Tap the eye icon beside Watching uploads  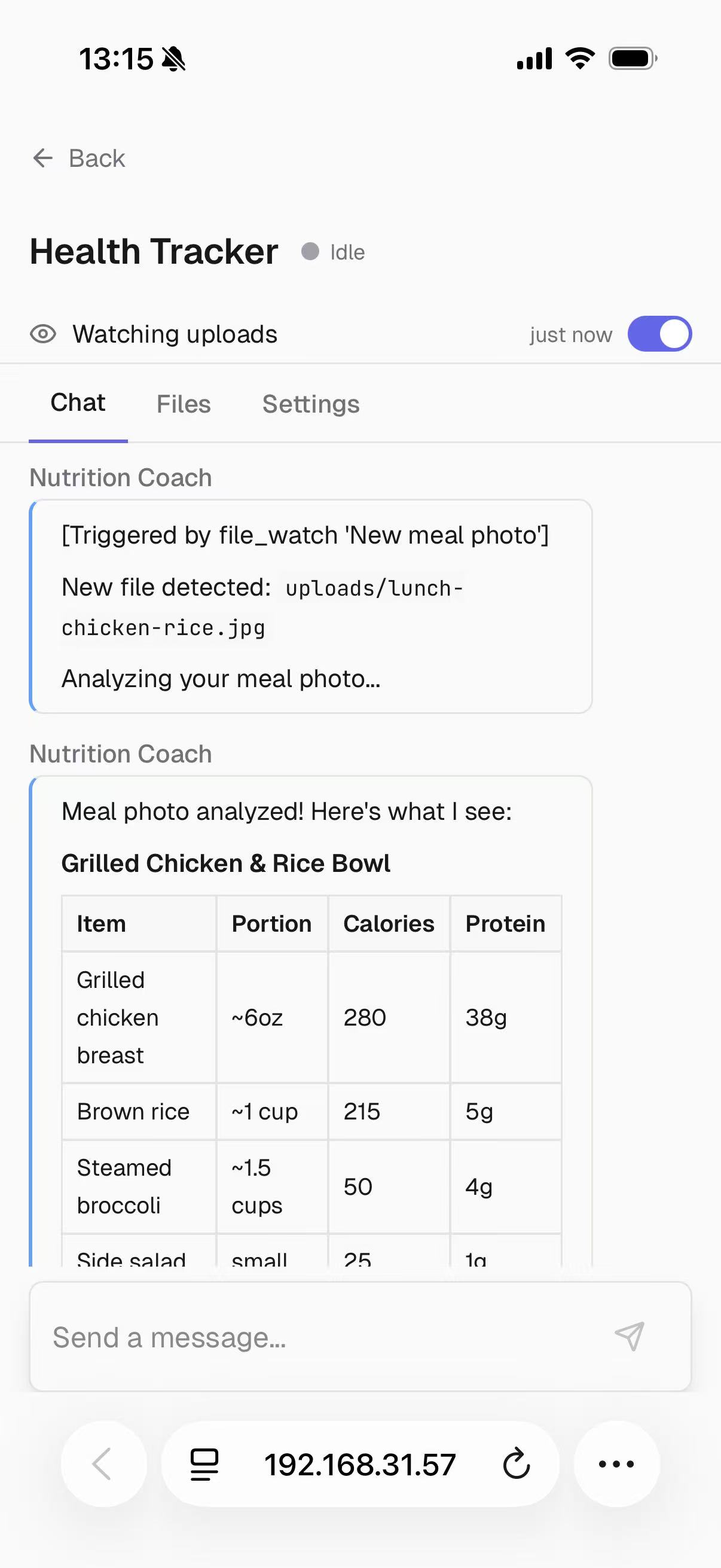pos(42,334)
